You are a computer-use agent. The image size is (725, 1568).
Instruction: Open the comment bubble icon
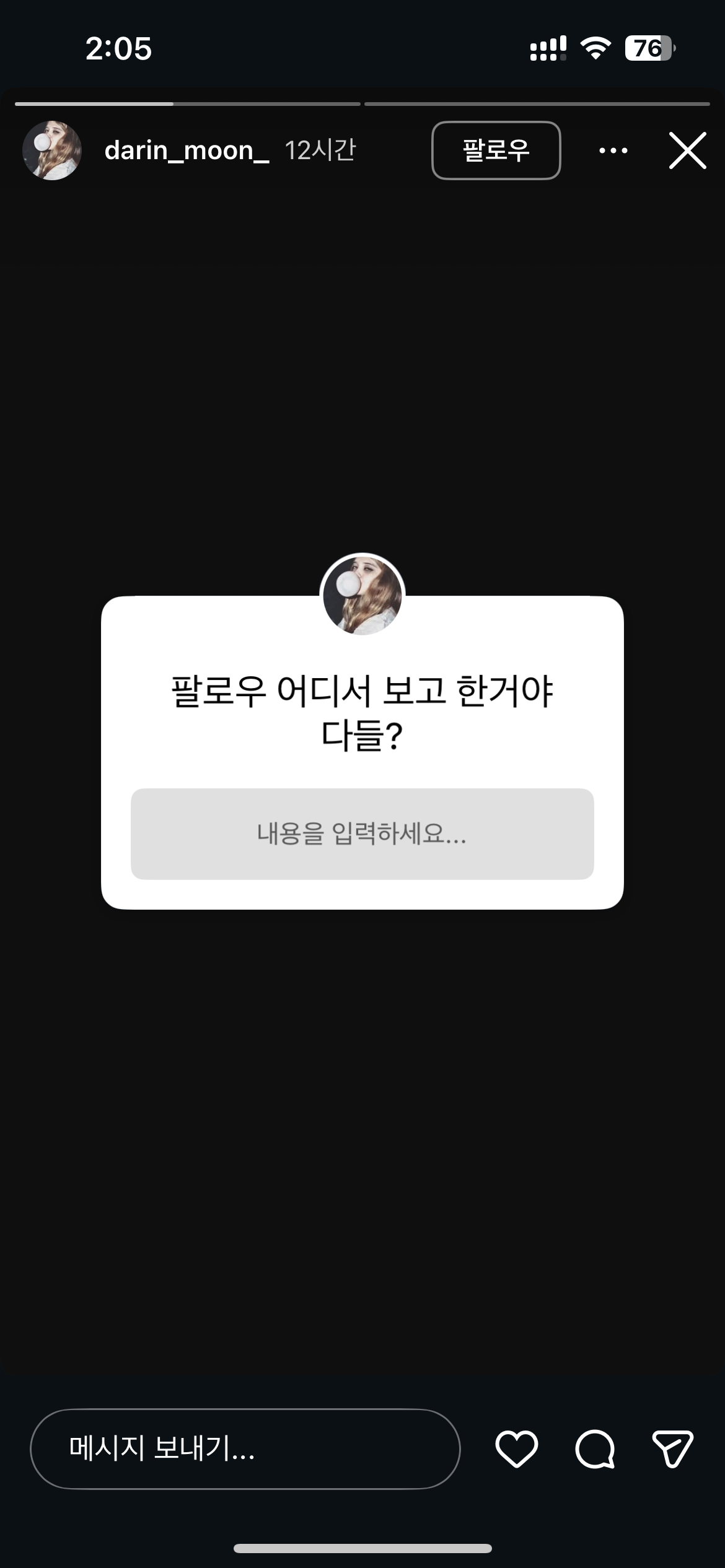pos(595,1449)
